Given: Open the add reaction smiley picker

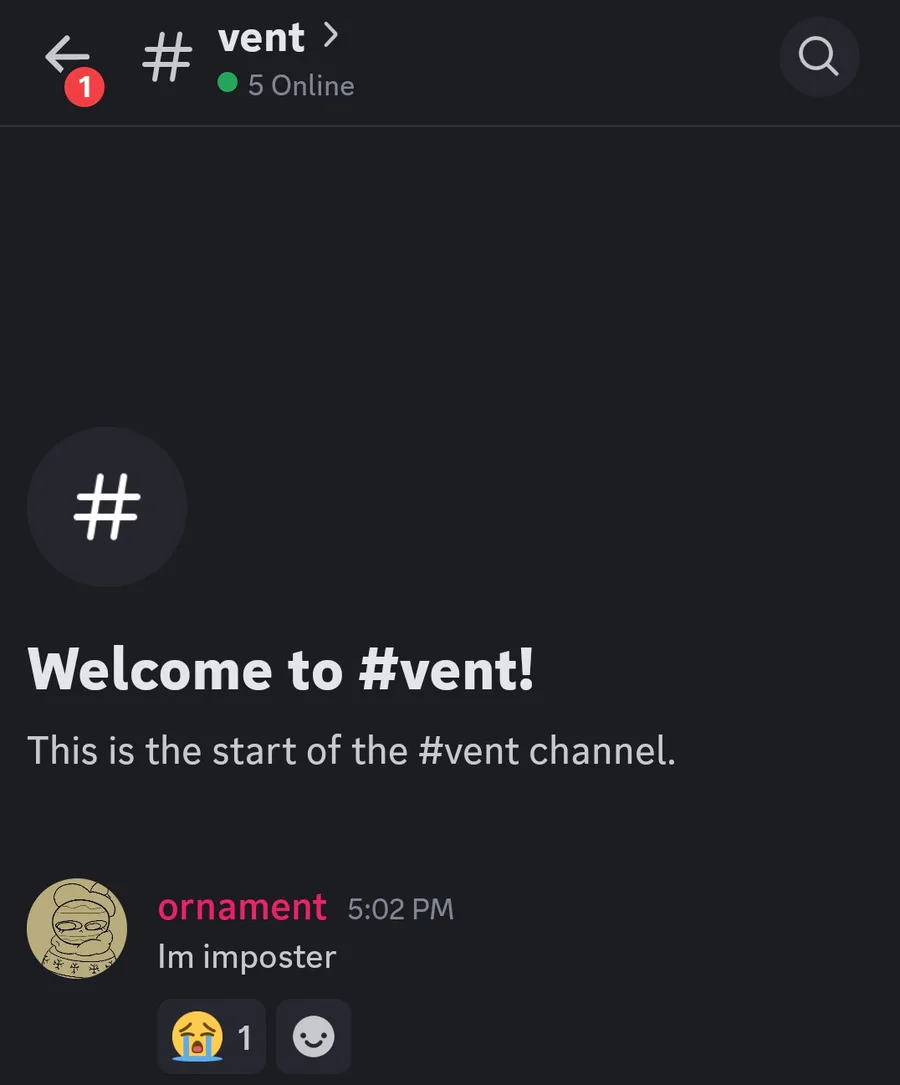Looking at the screenshot, I should click(313, 1038).
